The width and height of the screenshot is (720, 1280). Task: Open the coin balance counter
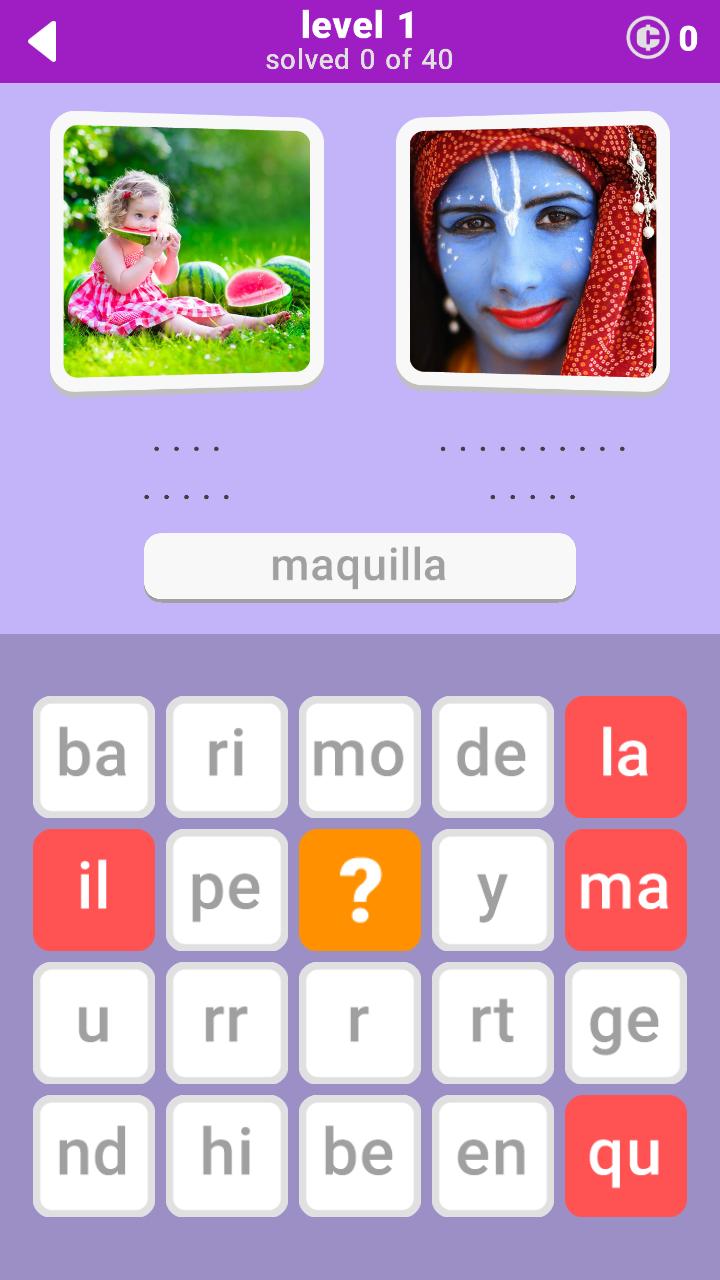tap(662, 40)
